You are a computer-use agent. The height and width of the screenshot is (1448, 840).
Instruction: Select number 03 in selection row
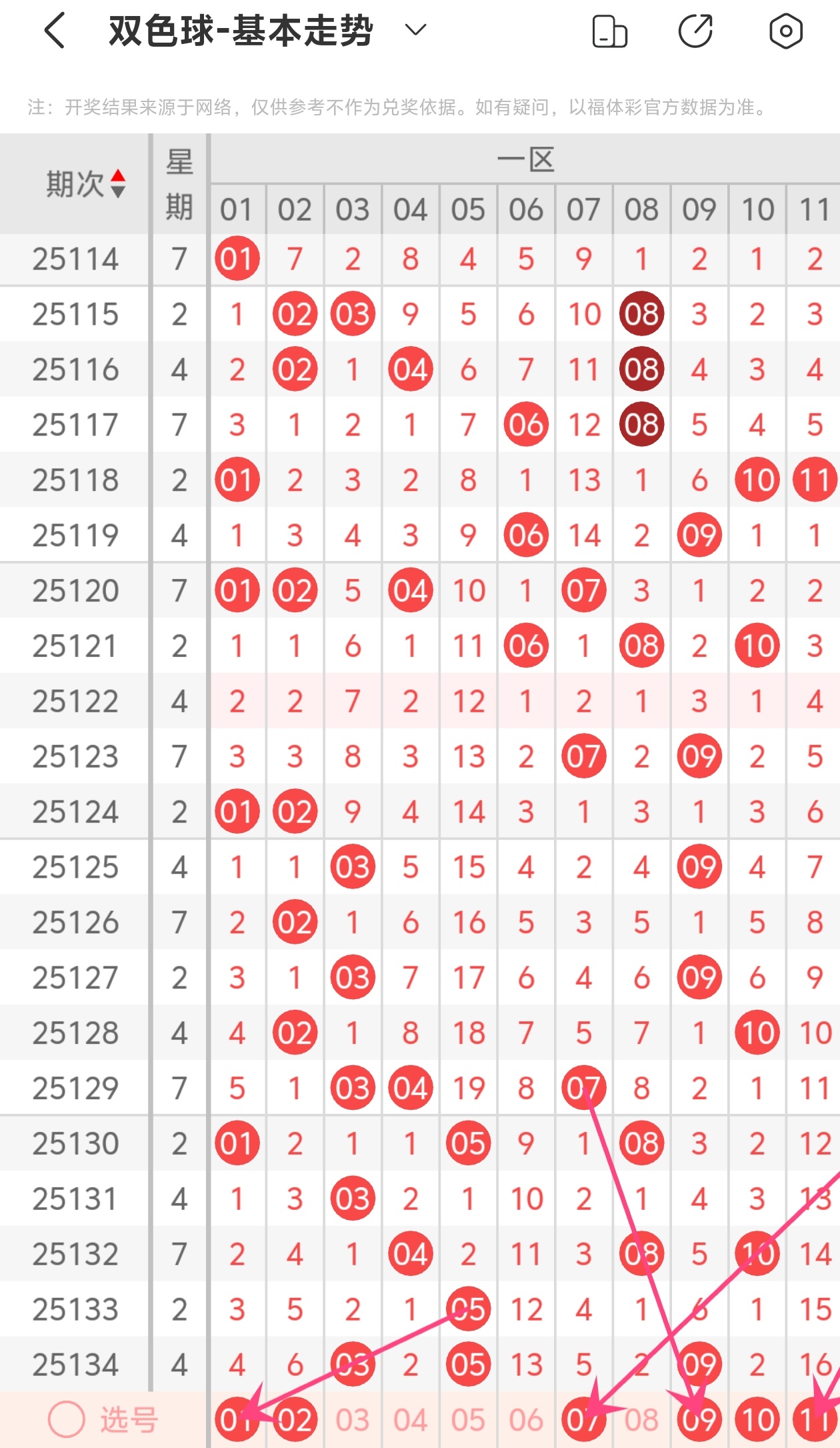(353, 1420)
